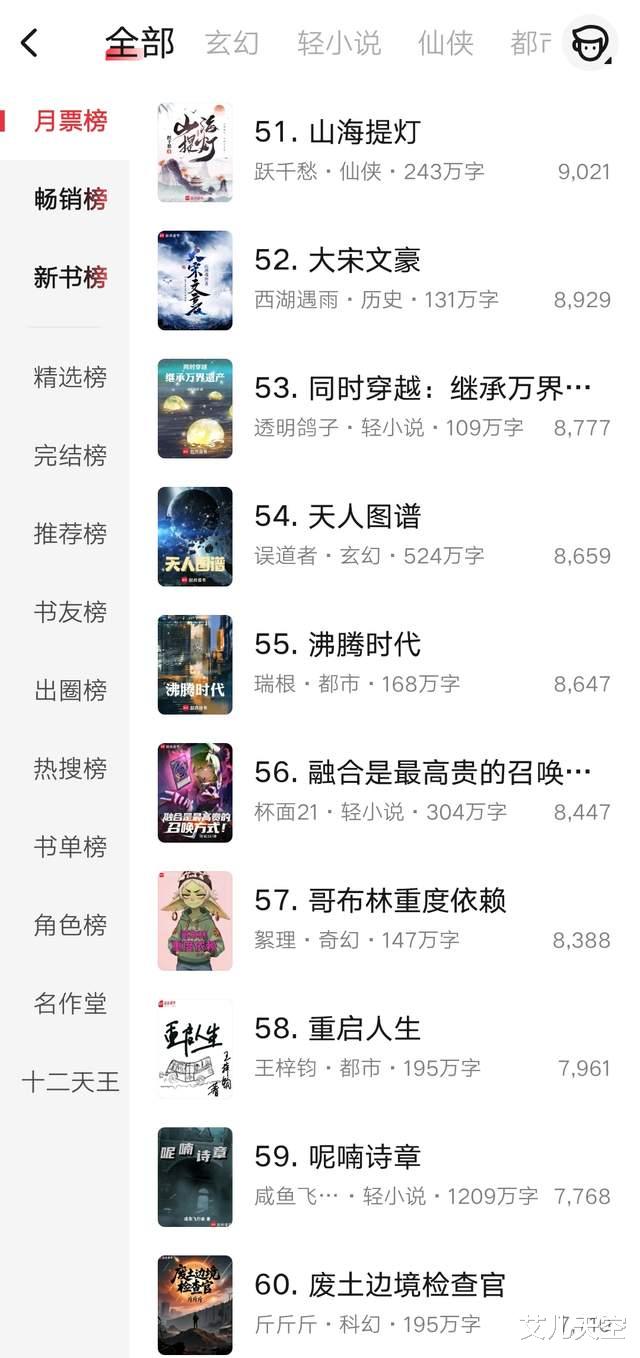Open 十二天王 in the sidebar
The image size is (640, 1358).
pos(70,1081)
